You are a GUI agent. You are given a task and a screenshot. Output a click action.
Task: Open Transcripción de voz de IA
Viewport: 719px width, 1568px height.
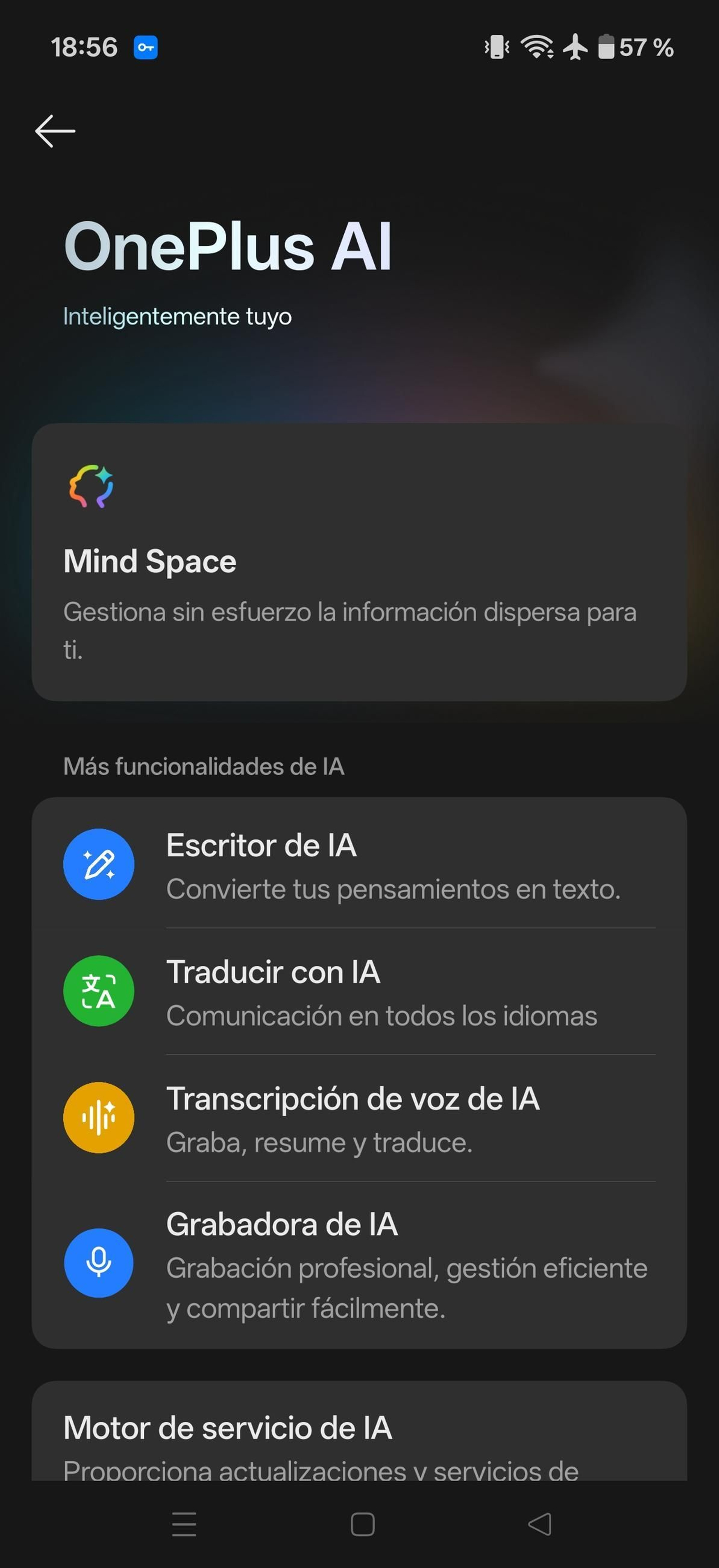(x=359, y=1117)
